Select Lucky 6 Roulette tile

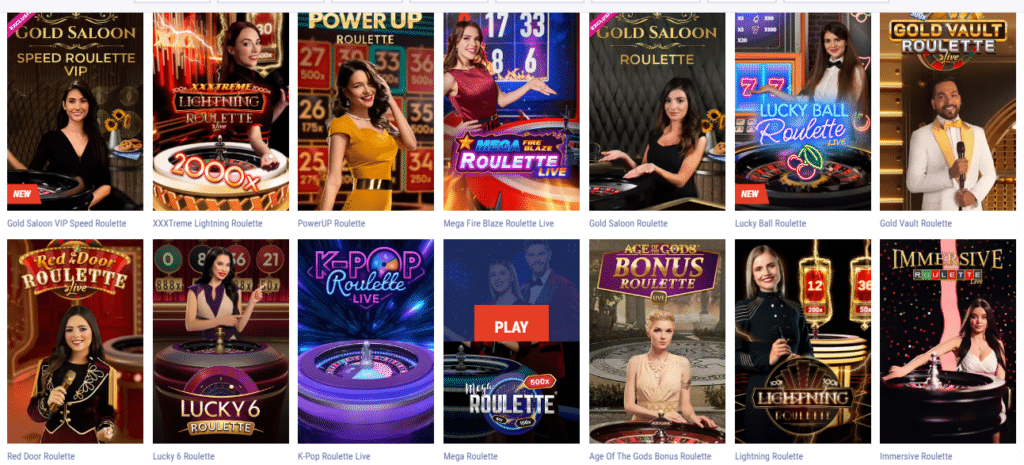point(220,341)
